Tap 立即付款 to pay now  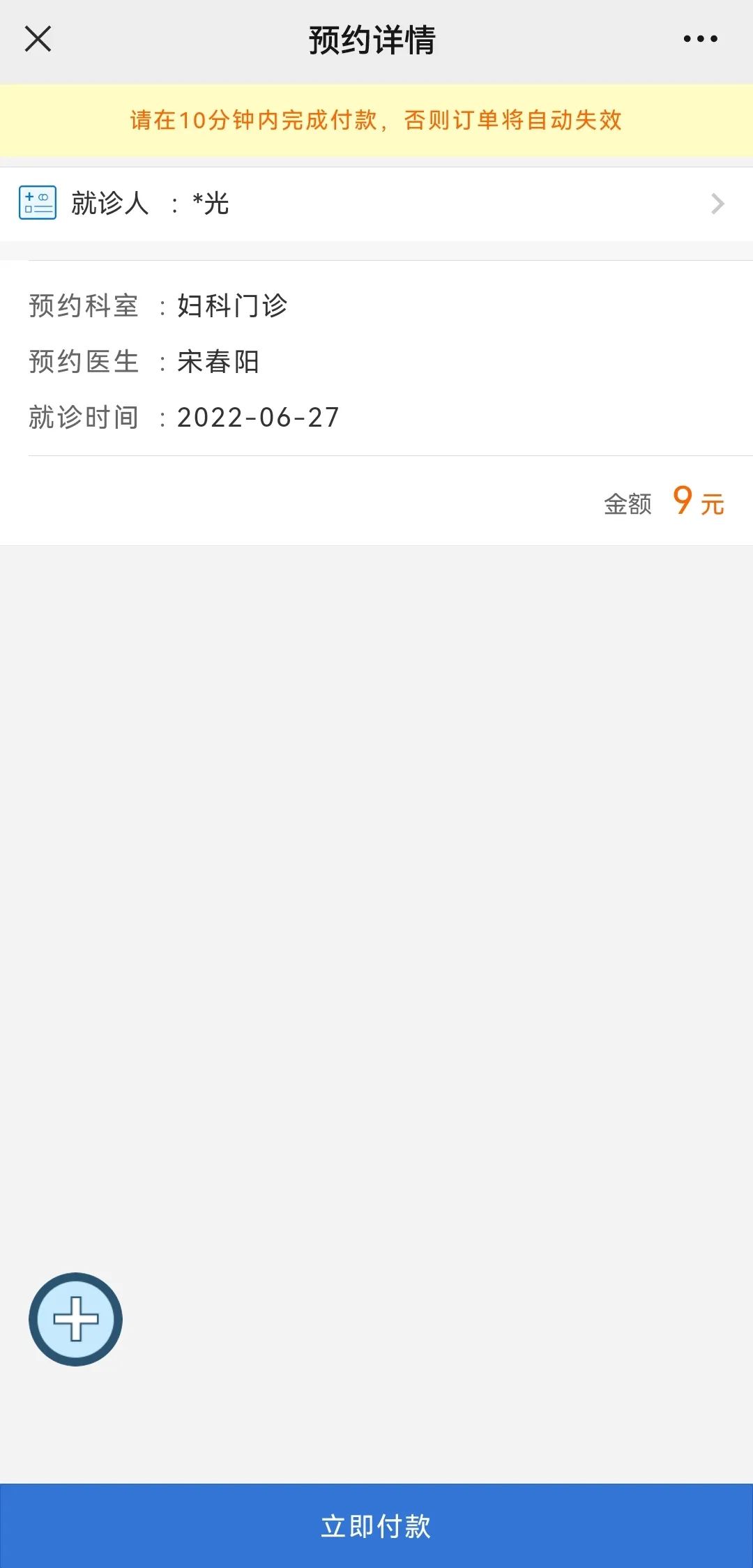pos(376,1526)
